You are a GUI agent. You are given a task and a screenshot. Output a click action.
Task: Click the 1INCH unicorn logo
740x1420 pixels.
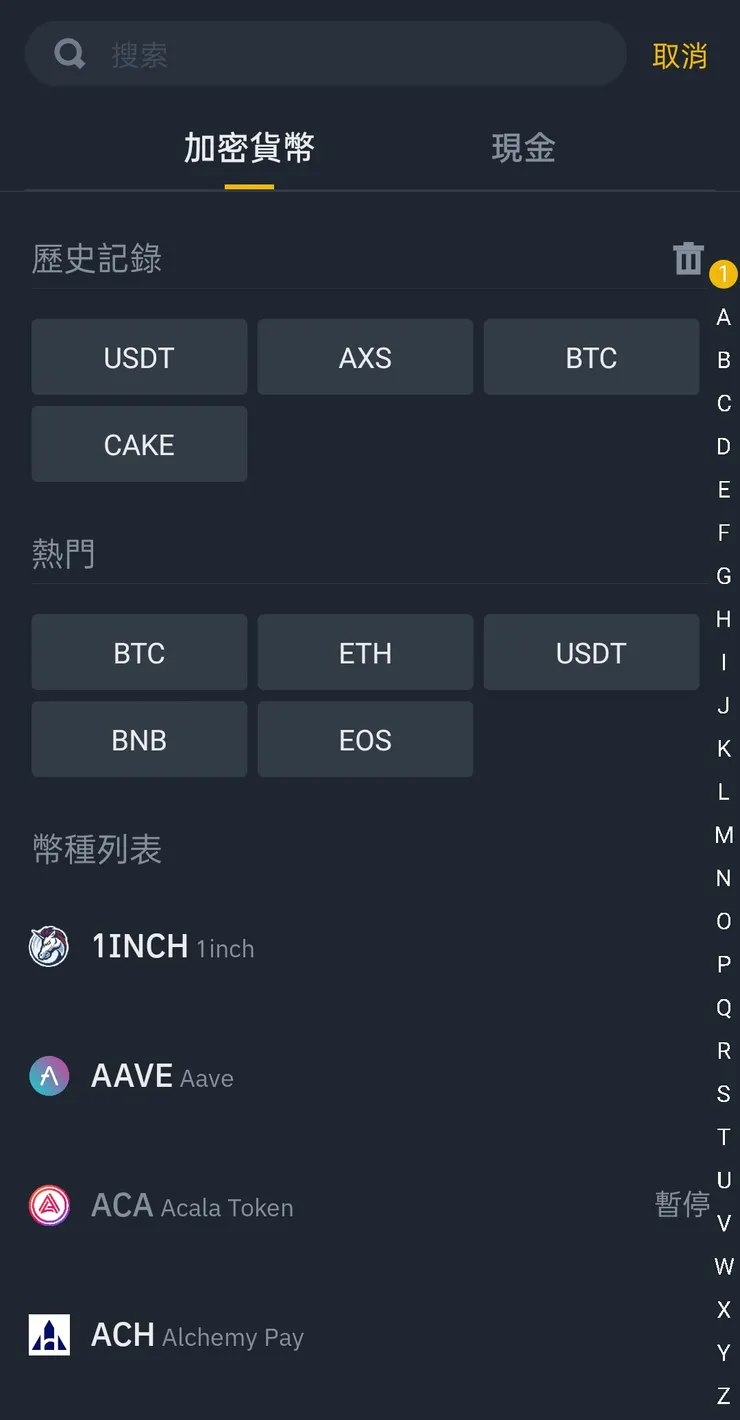49,946
